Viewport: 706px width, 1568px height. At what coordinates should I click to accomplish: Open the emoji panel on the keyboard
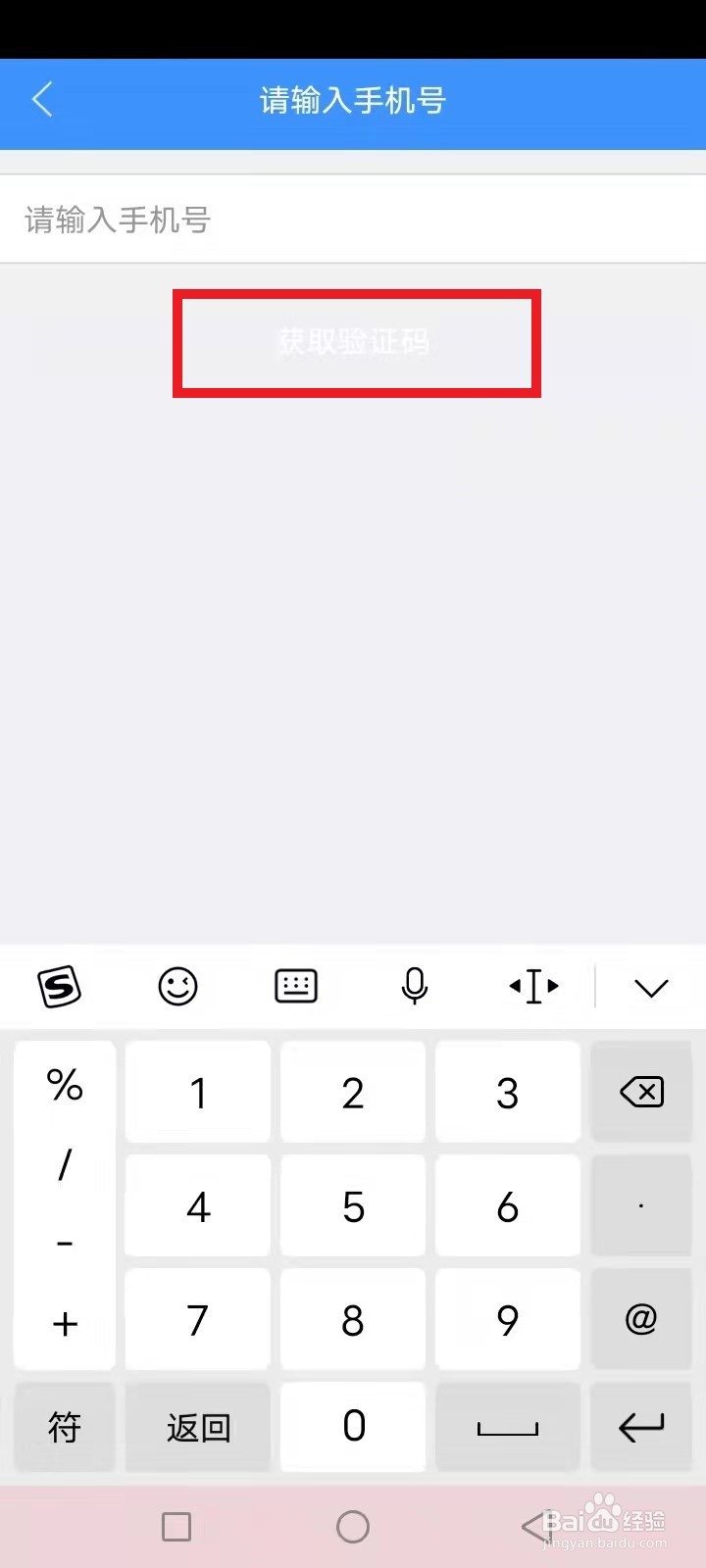click(177, 987)
